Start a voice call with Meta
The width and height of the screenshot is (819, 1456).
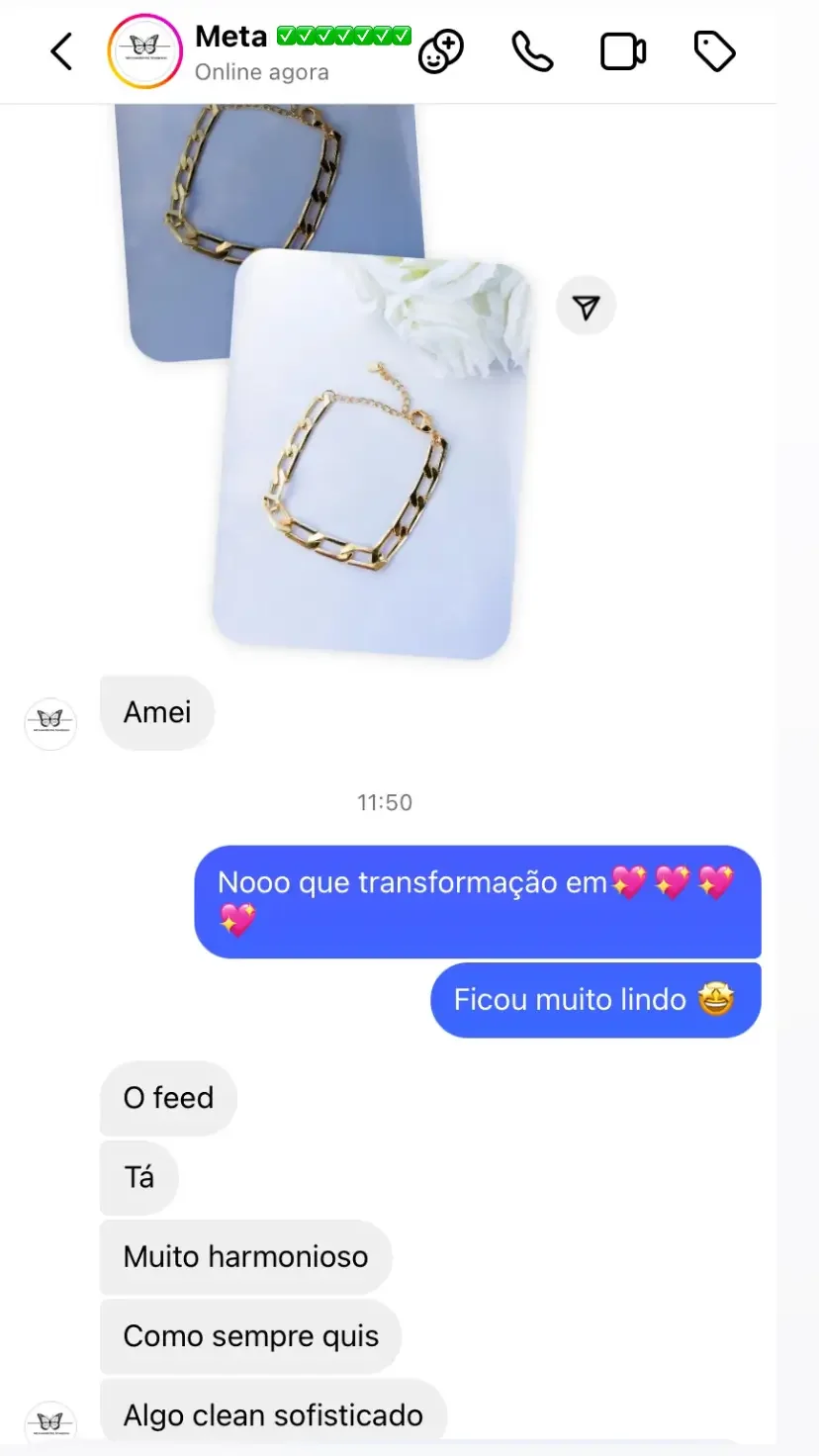532,51
